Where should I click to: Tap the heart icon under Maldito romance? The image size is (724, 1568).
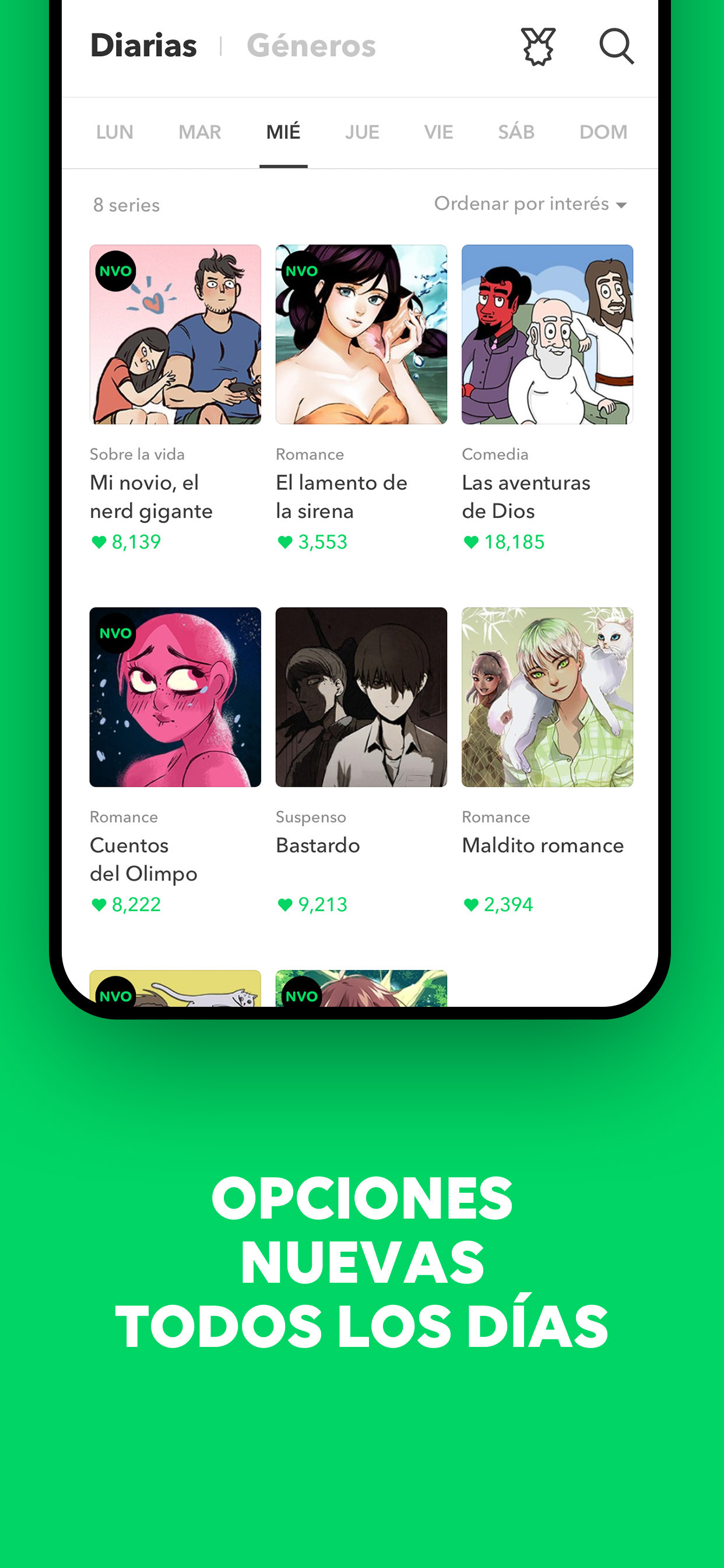pyautogui.click(x=470, y=905)
